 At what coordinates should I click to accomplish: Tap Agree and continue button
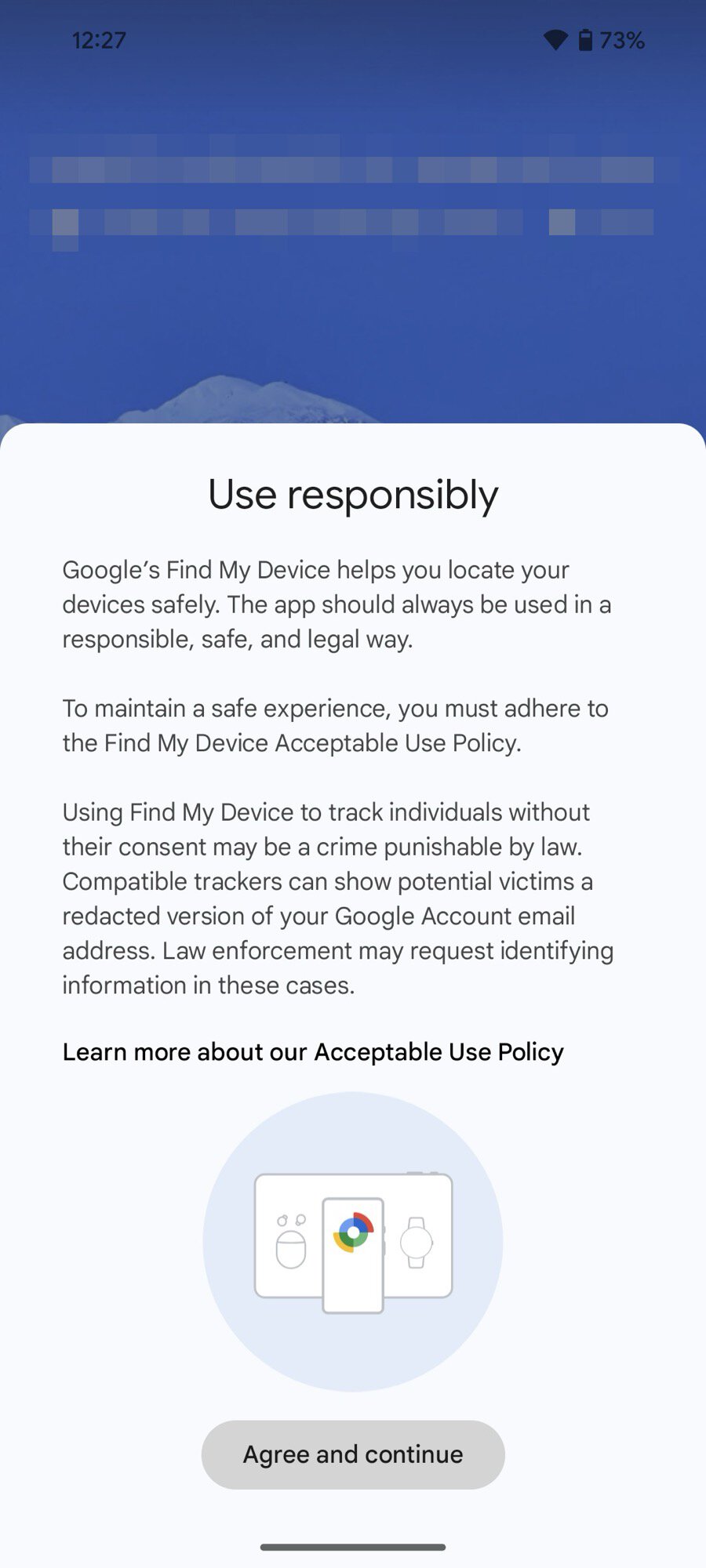pos(353,1454)
